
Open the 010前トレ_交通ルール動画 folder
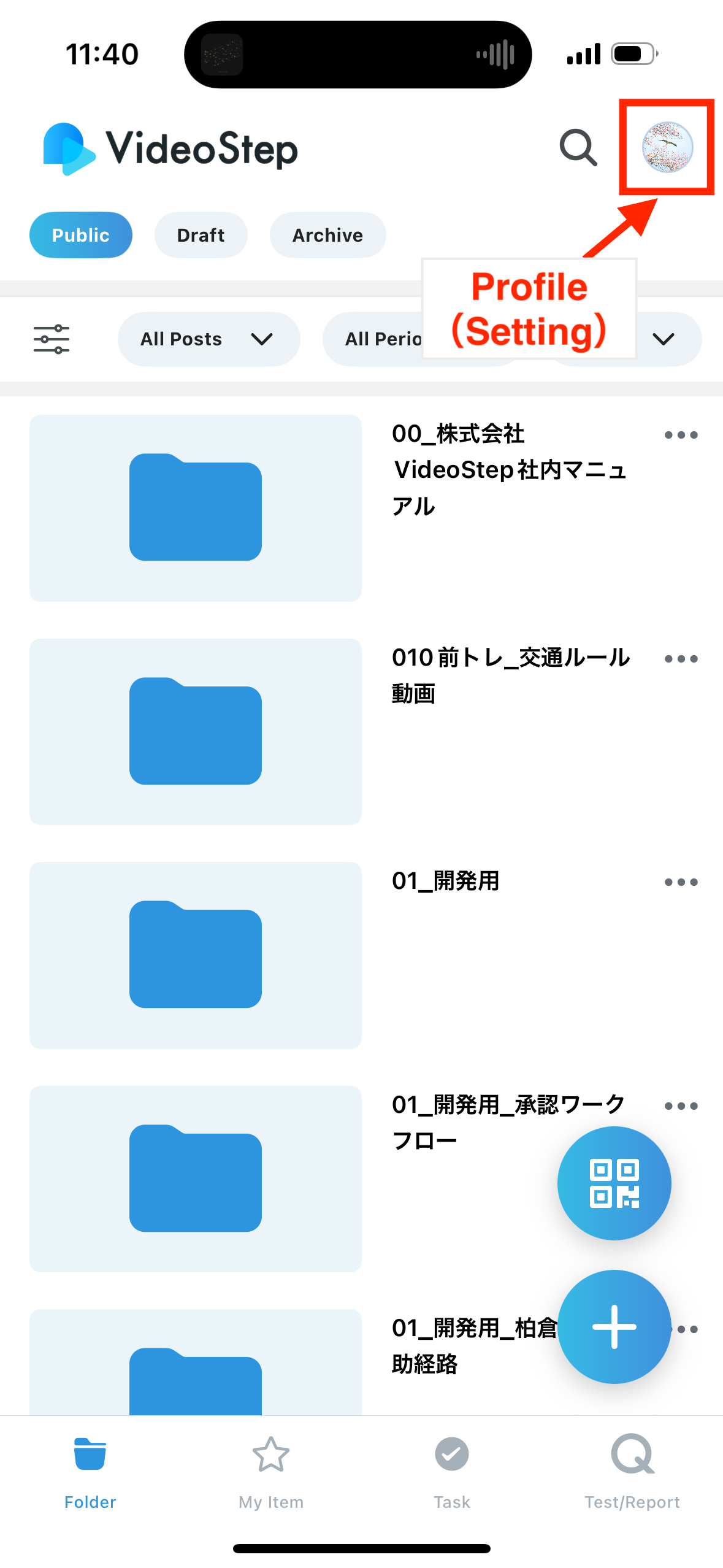coord(195,731)
